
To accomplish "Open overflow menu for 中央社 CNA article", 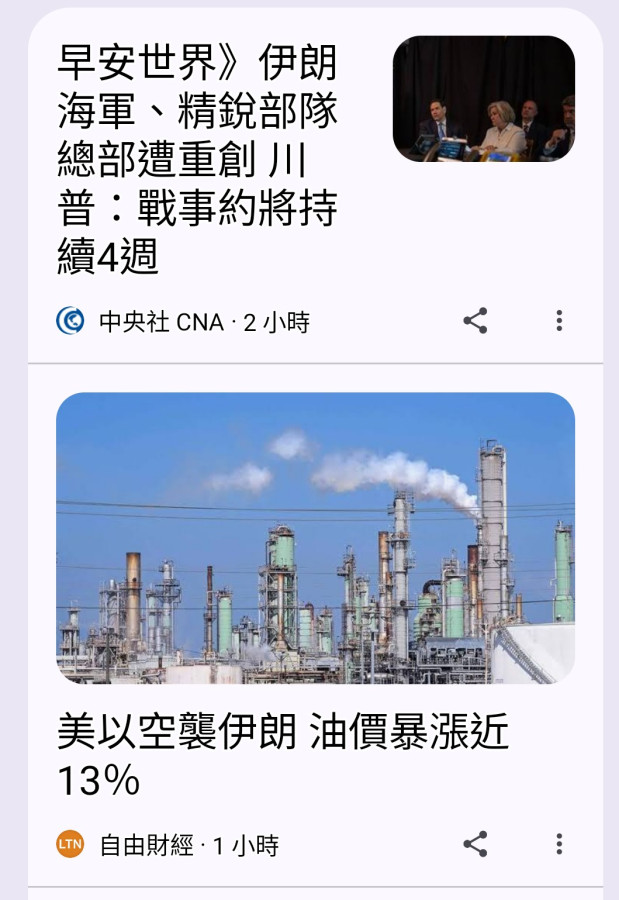I will click(x=559, y=321).
